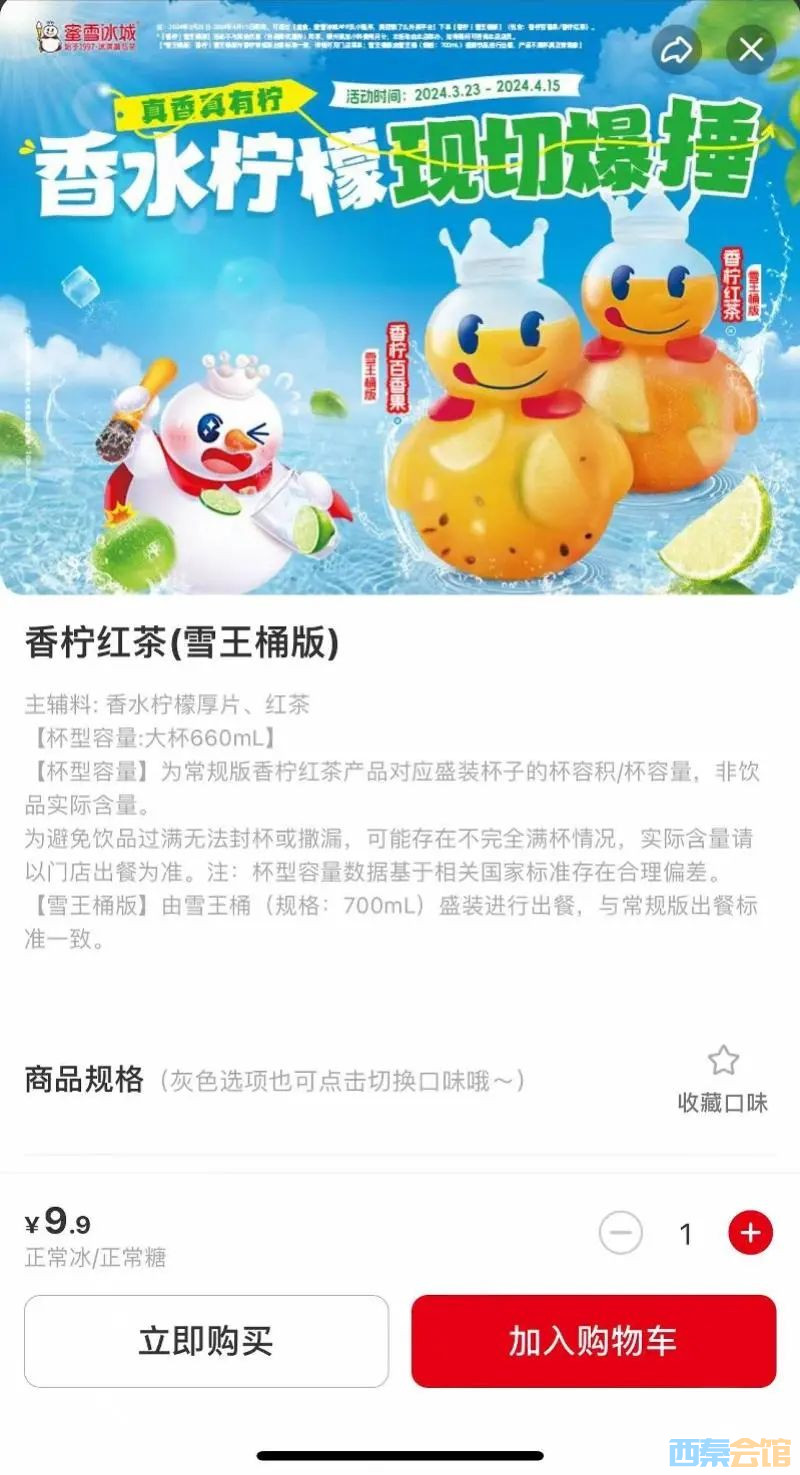800x1475 pixels.
Task: Increase quantity with the red plus button
Action: pos(750,1233)
